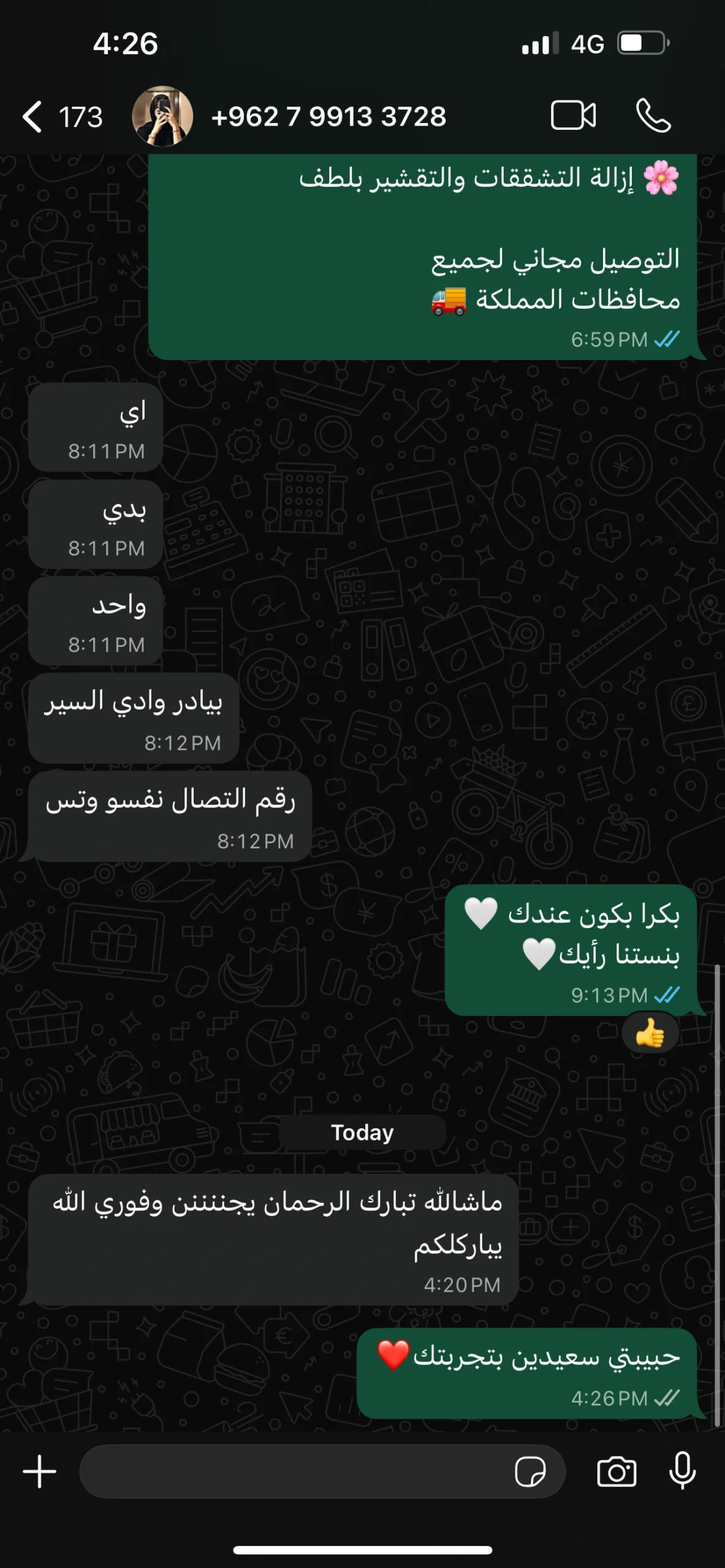Open contact info for +962 7 9913 3728
725x1568 pixels.
328,116
